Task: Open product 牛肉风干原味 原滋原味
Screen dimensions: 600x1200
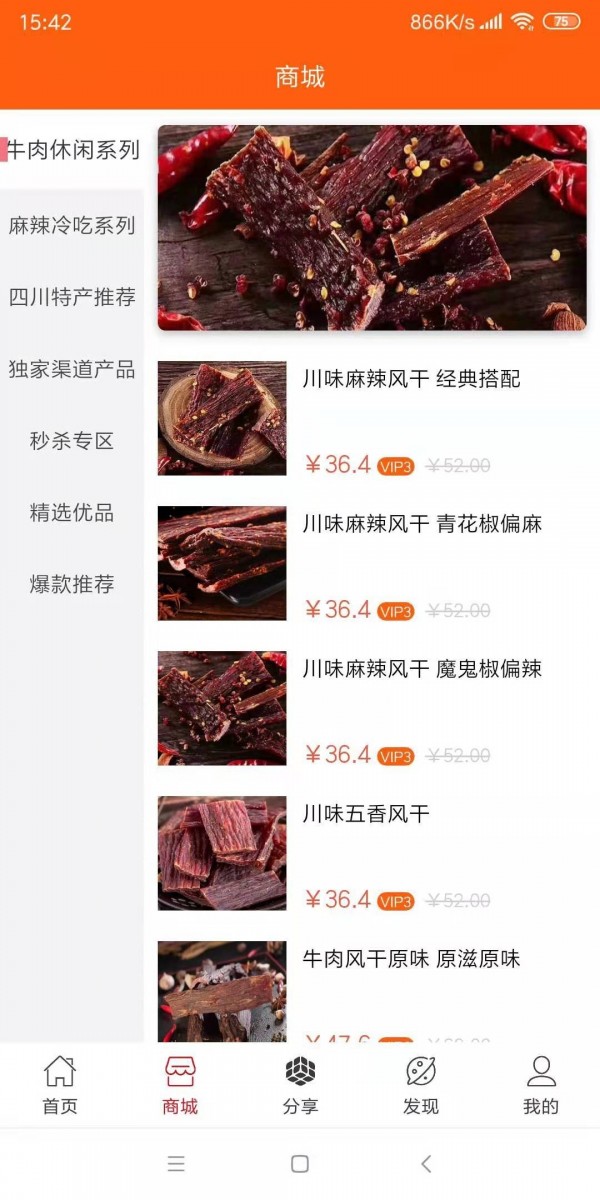Action: (411, 960)
